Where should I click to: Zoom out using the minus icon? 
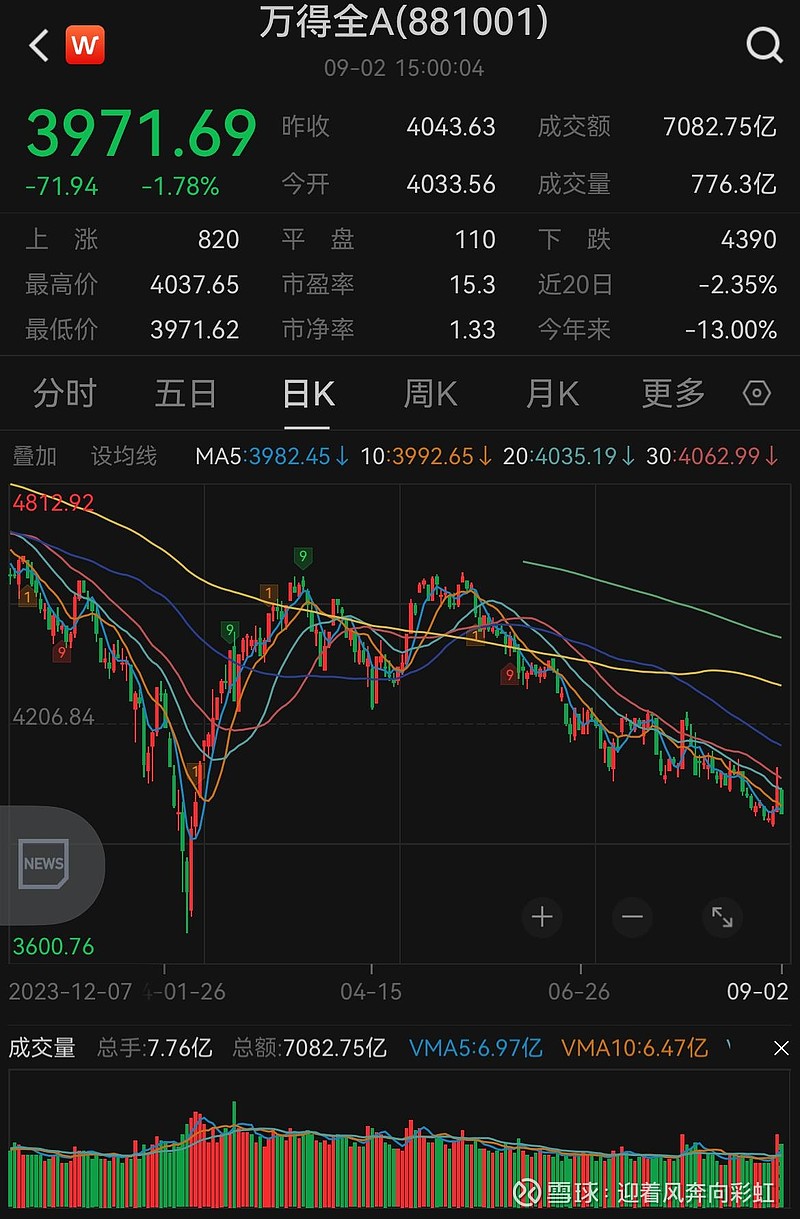point(631,916)
